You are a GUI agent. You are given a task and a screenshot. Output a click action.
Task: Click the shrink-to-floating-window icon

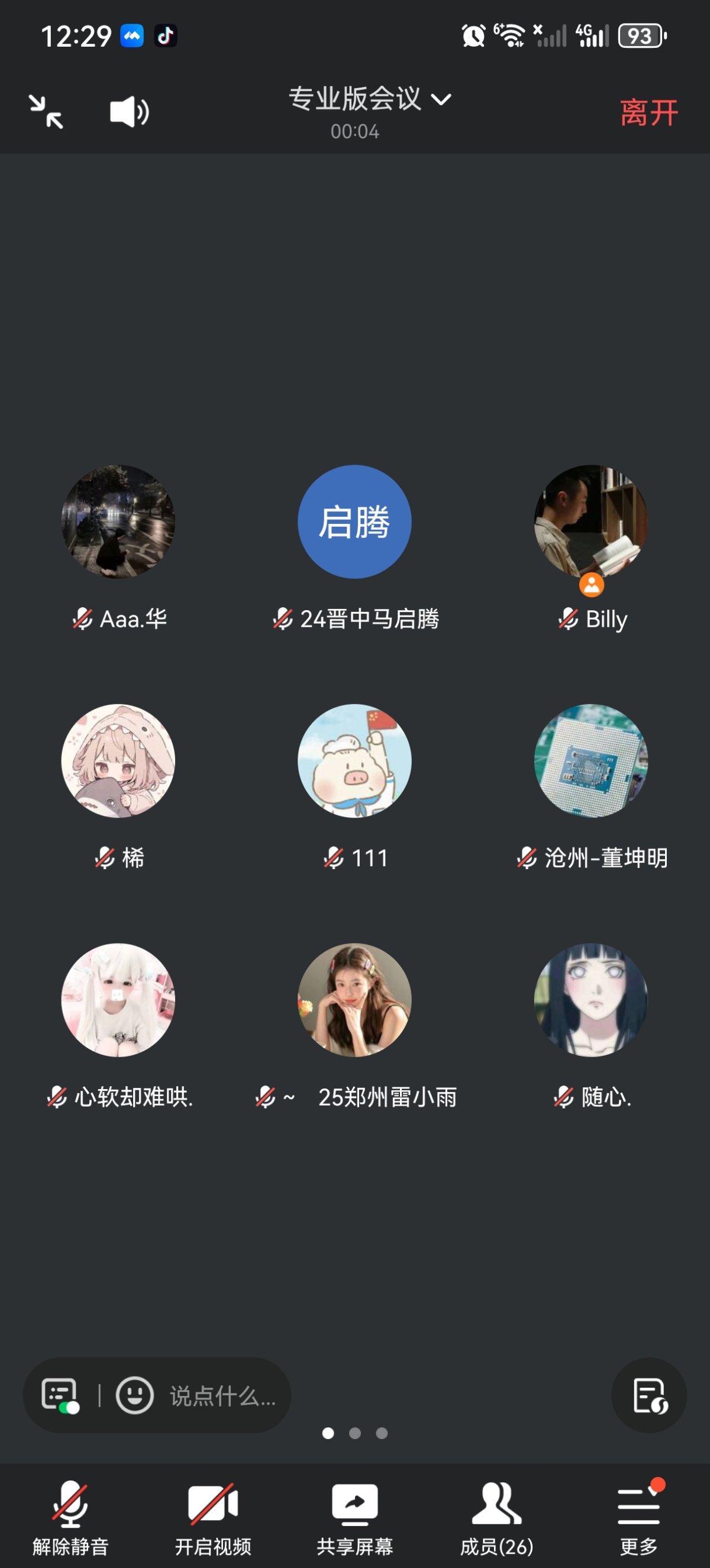click(46, 112)
